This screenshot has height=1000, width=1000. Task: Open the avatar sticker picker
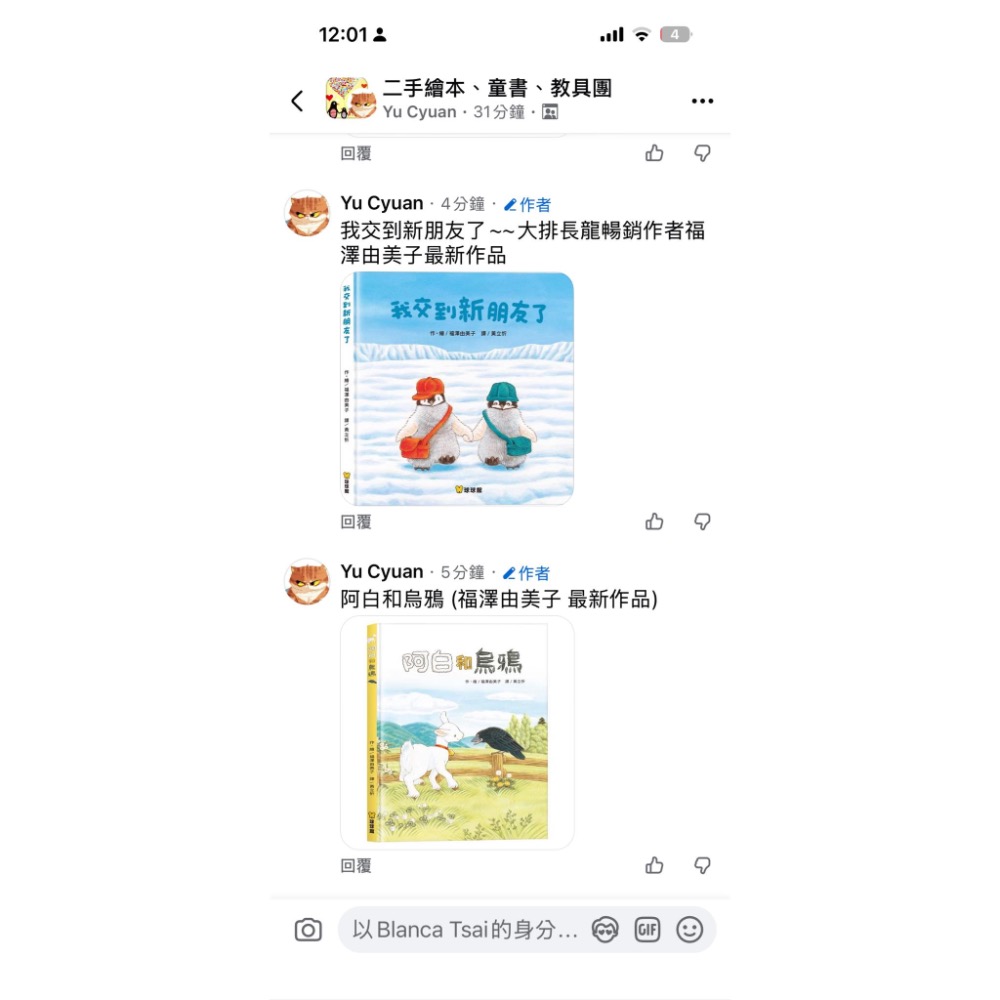tap(604, 930)
